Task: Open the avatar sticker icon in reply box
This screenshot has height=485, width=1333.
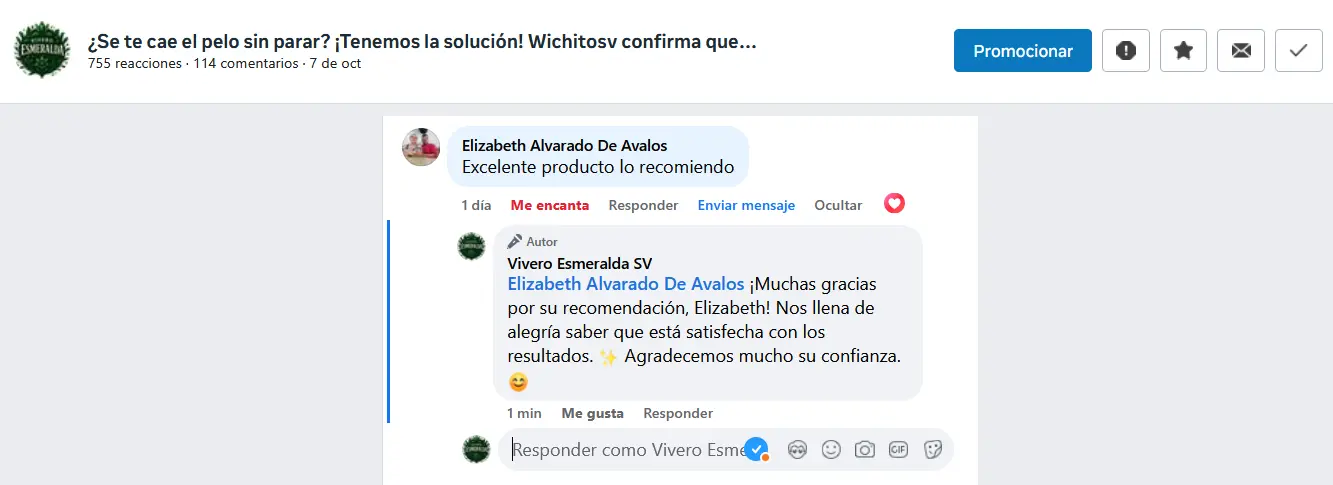Action: coord(797,450)
